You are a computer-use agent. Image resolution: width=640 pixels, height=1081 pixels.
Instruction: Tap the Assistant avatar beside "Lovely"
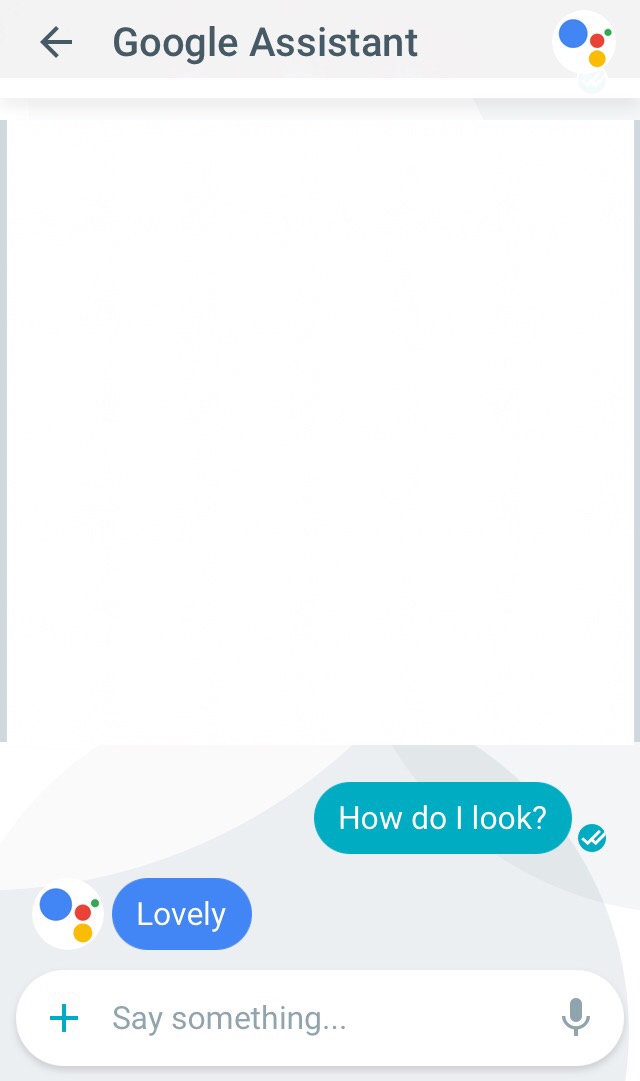tap(68, 914)
